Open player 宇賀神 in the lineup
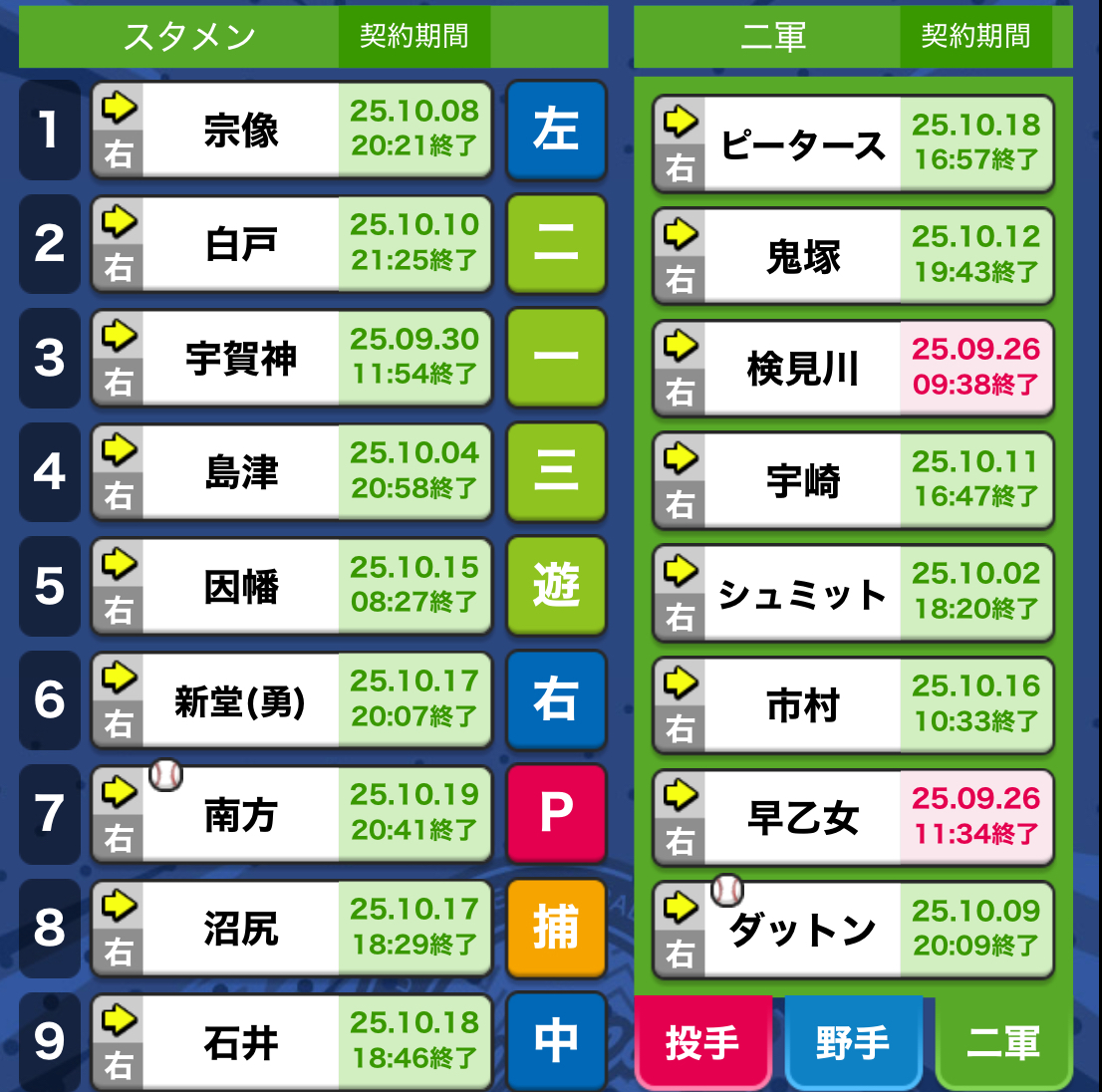 (241, 359)
